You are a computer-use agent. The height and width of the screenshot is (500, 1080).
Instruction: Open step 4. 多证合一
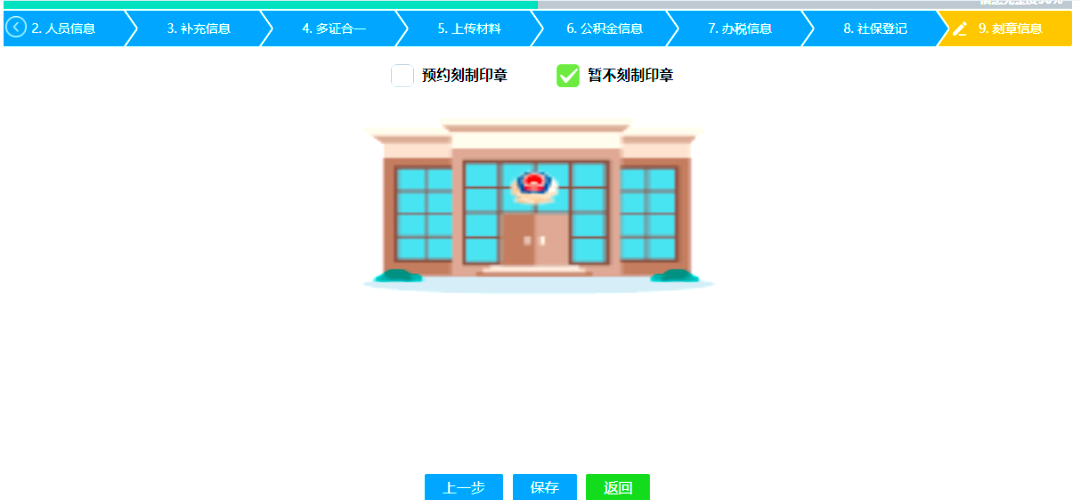pos(334,29)
